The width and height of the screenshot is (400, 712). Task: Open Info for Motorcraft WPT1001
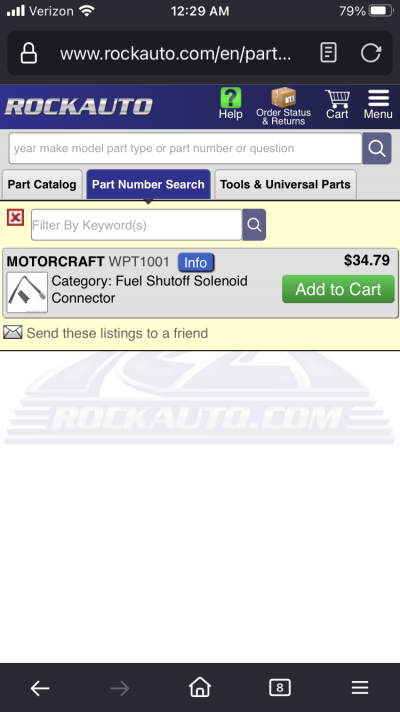(x=196, y=262)
